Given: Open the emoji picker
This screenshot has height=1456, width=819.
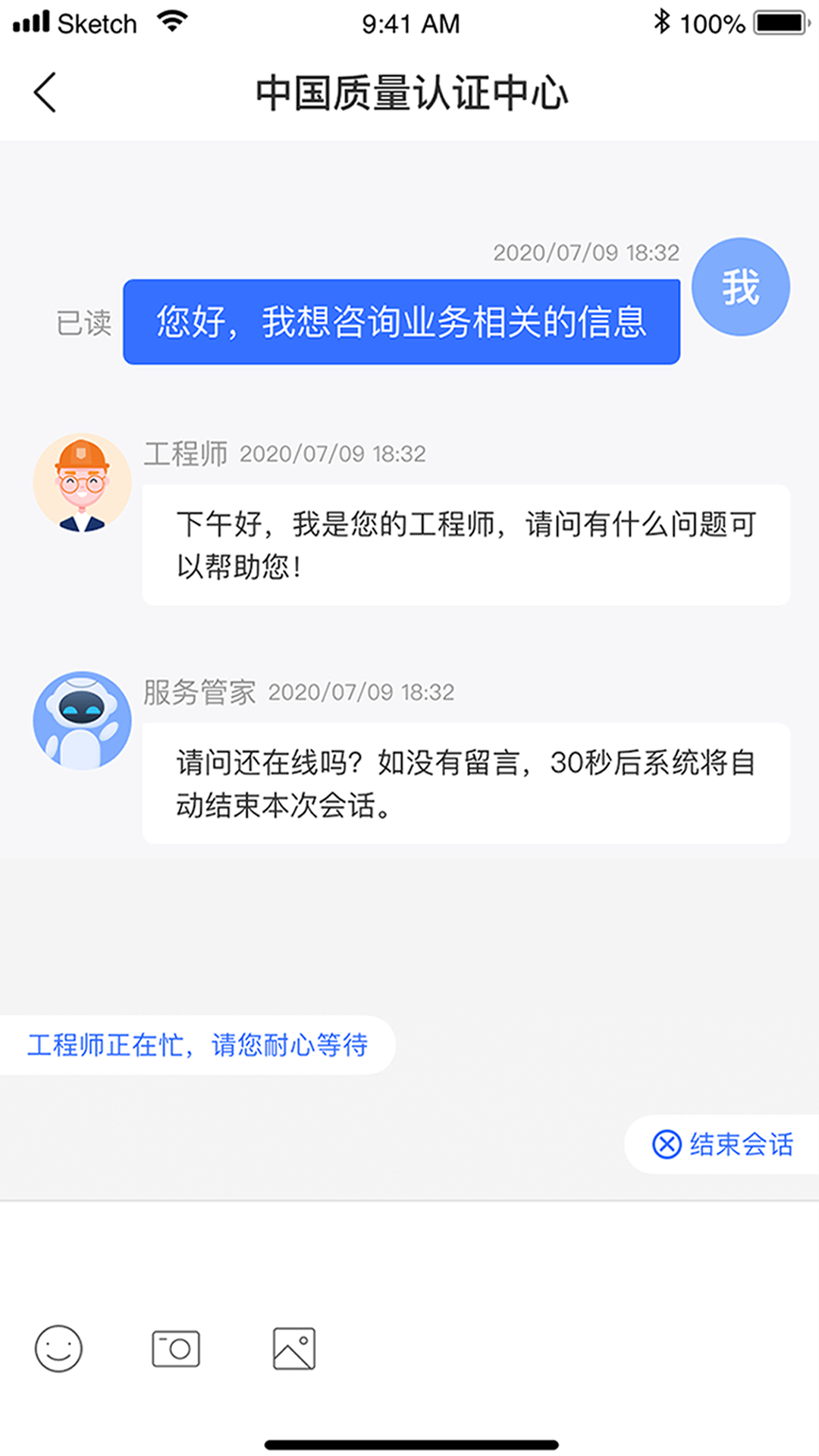Looking at the screenshot, I should [x=58, y=1349].
